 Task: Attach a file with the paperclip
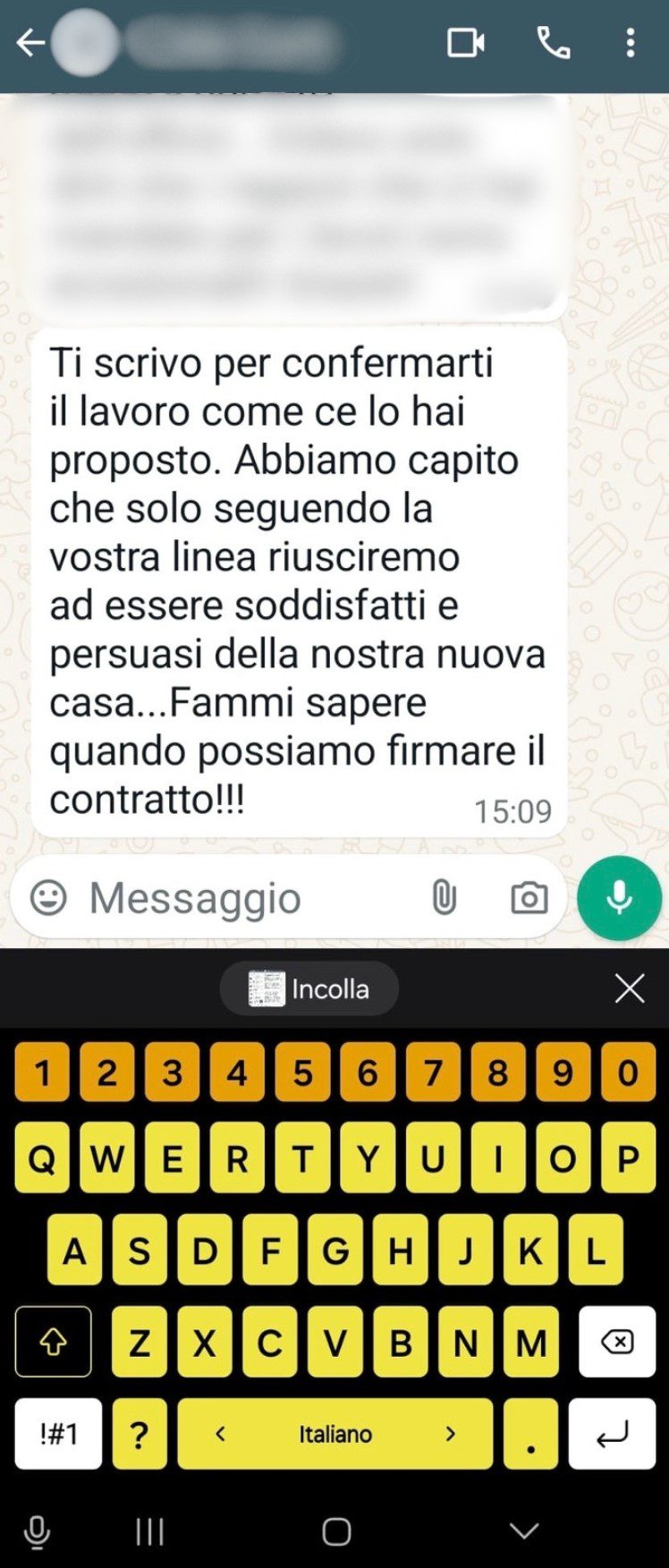(444, 897)
